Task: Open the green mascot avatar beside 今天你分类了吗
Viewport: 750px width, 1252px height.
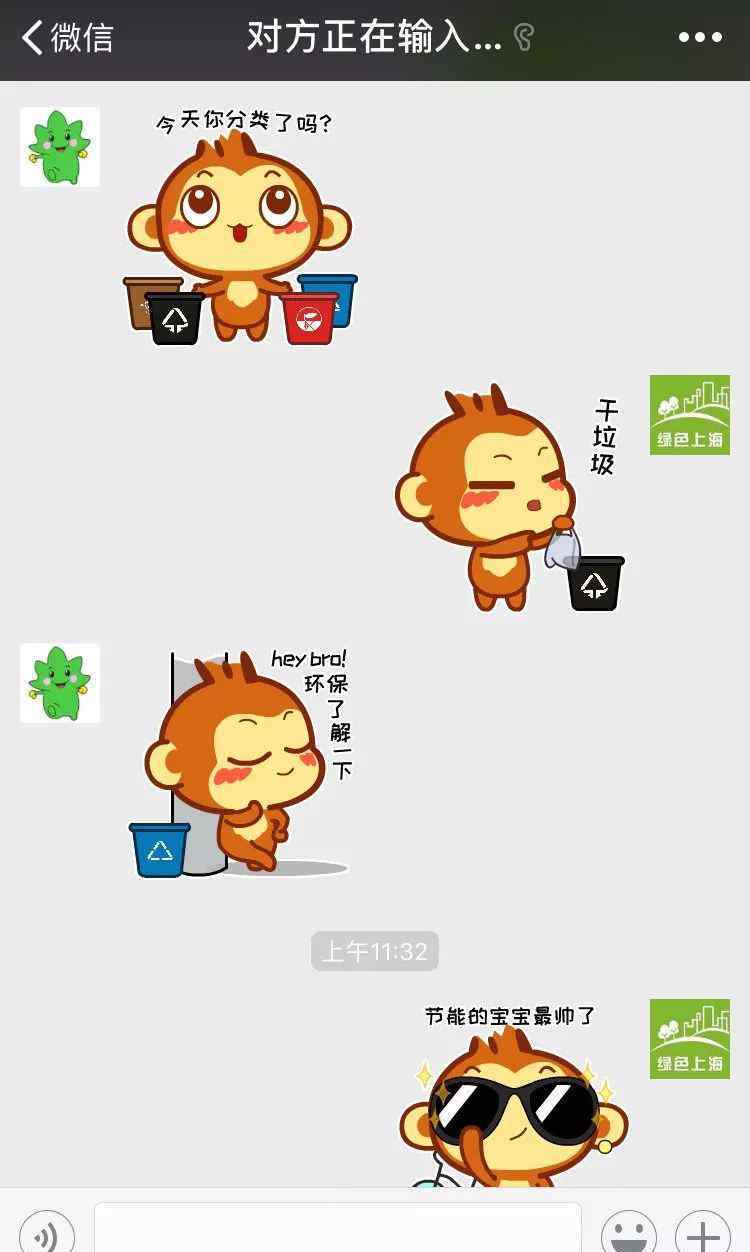Action: tap(60, 147)
